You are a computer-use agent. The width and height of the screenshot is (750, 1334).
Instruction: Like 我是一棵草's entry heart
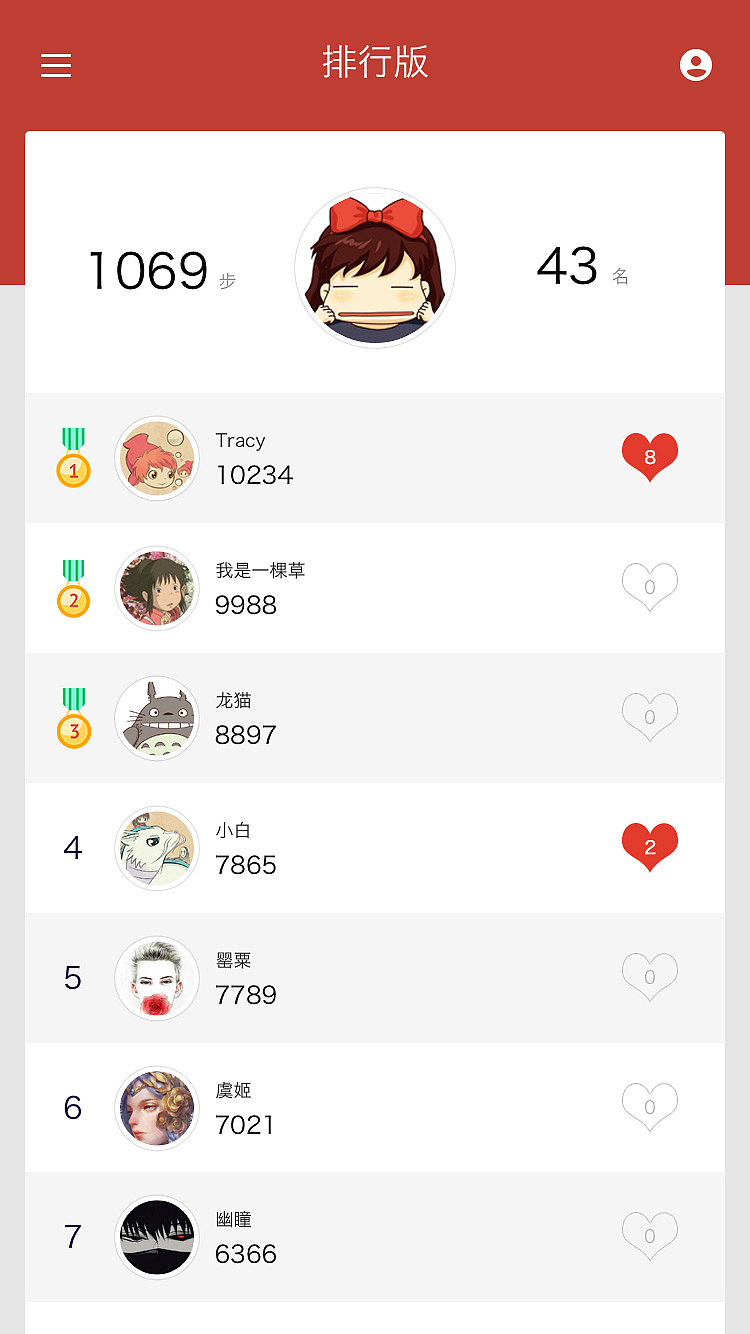[x=650, y=588]
